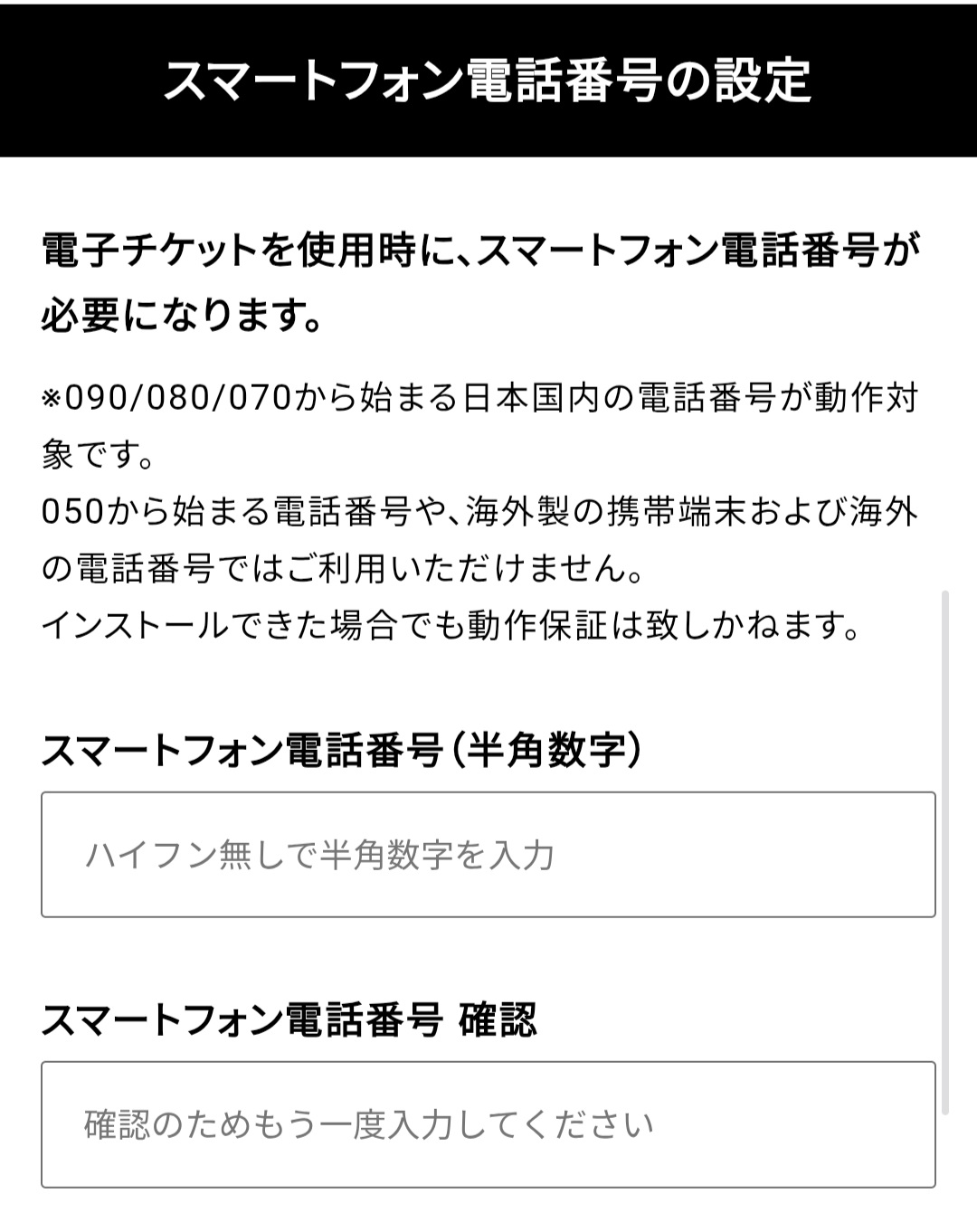This screenshot has height=1232, width=977.
Task: Click the 090/080/070 requirement note
Action: [x=479, y=400]
